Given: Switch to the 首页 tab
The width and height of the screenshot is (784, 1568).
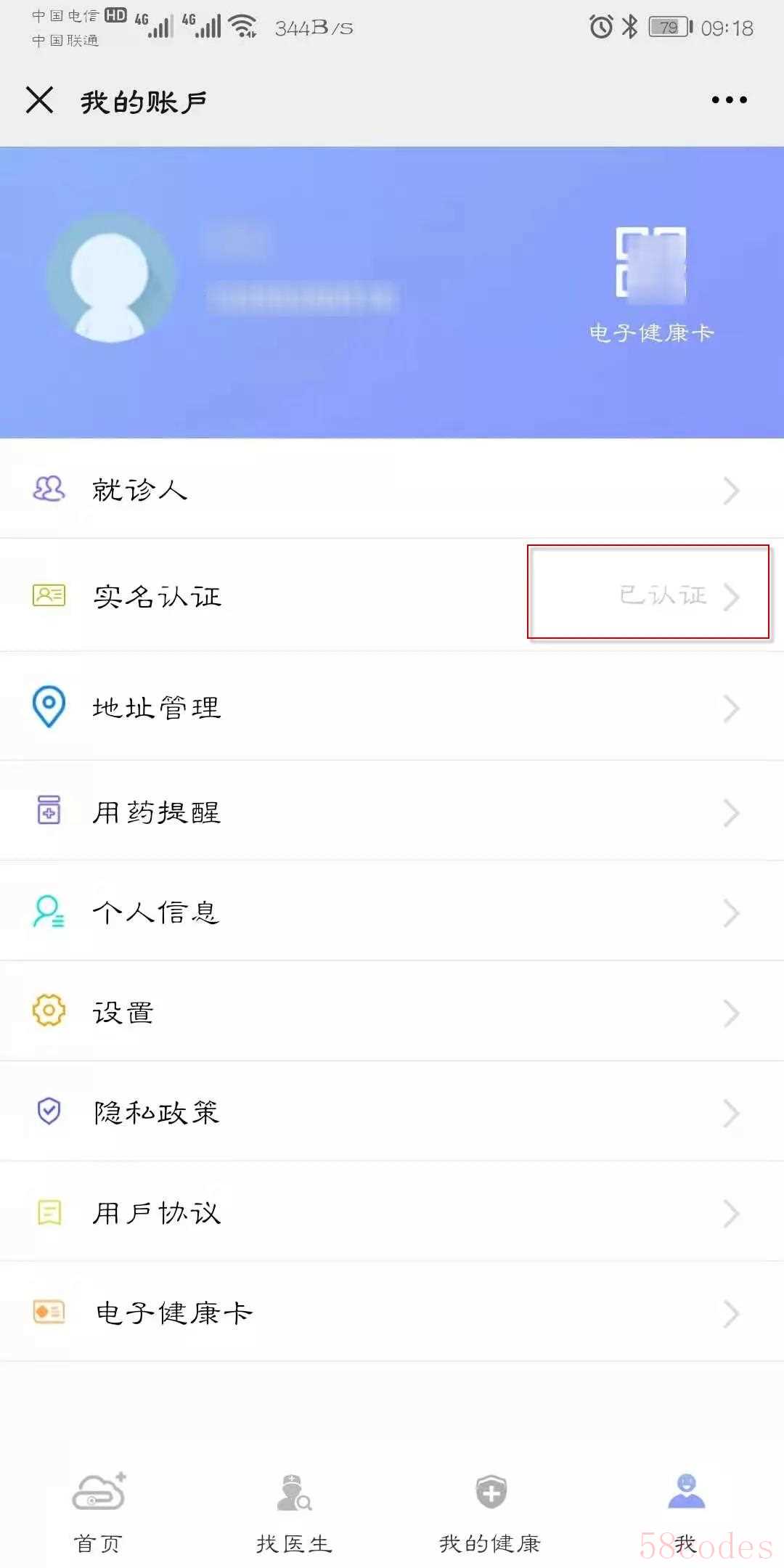Looking at the screenshot, I should point(98,1510).
